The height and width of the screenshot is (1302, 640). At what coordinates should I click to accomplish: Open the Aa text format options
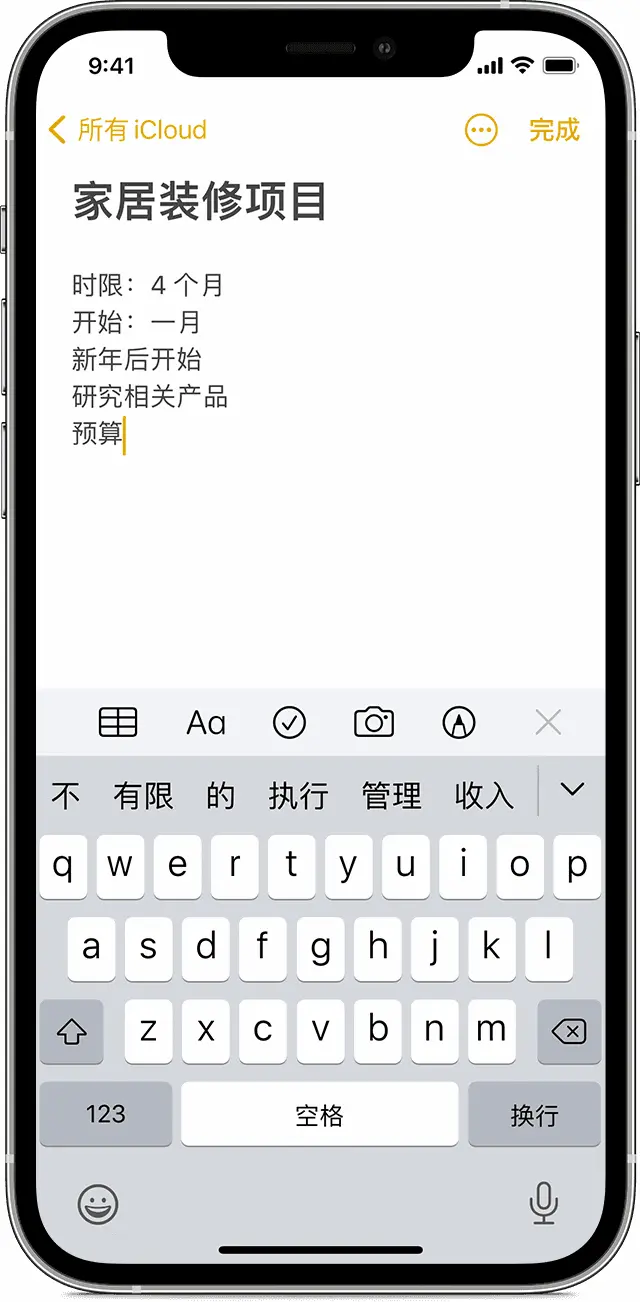[206, 722]
